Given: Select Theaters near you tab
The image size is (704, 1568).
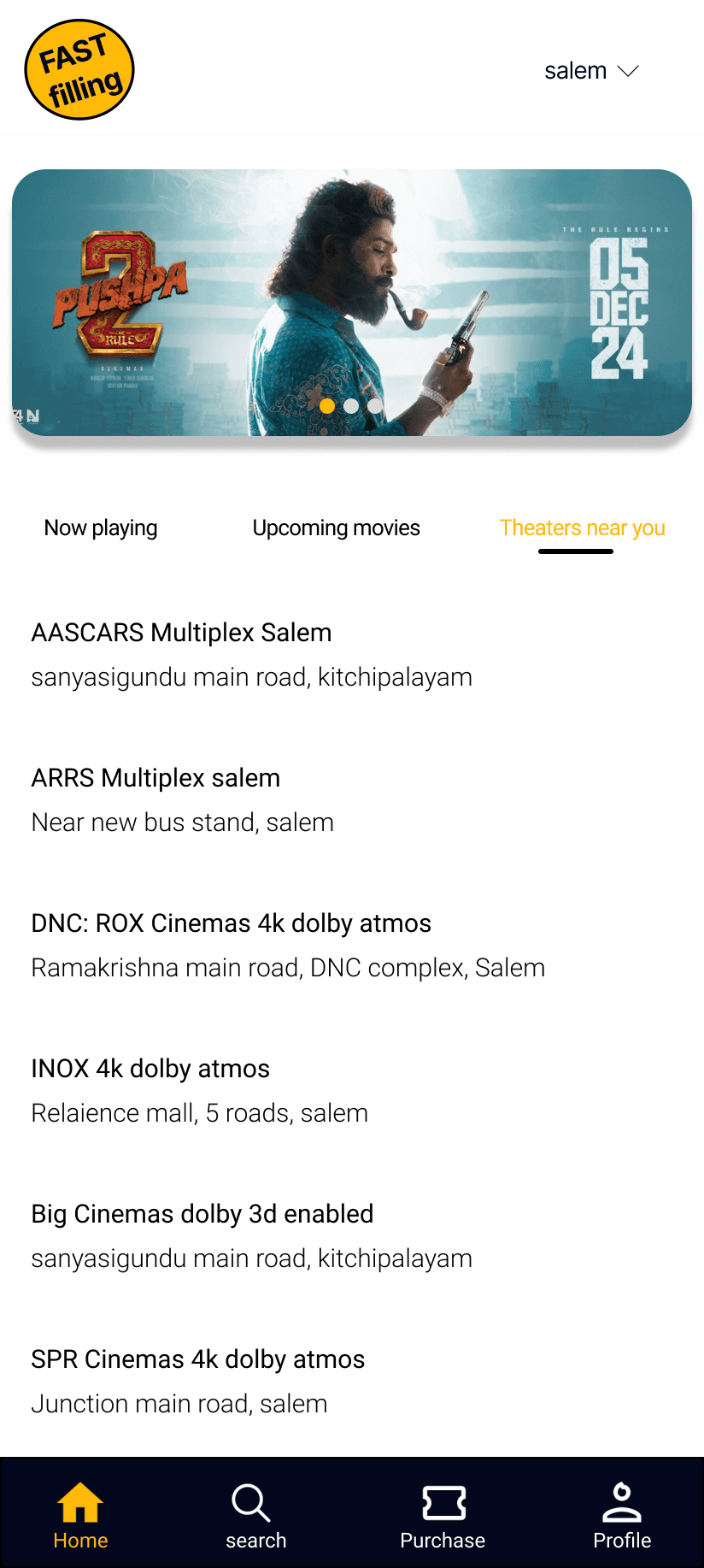Looking at the screenshot, I should point(582,528).
